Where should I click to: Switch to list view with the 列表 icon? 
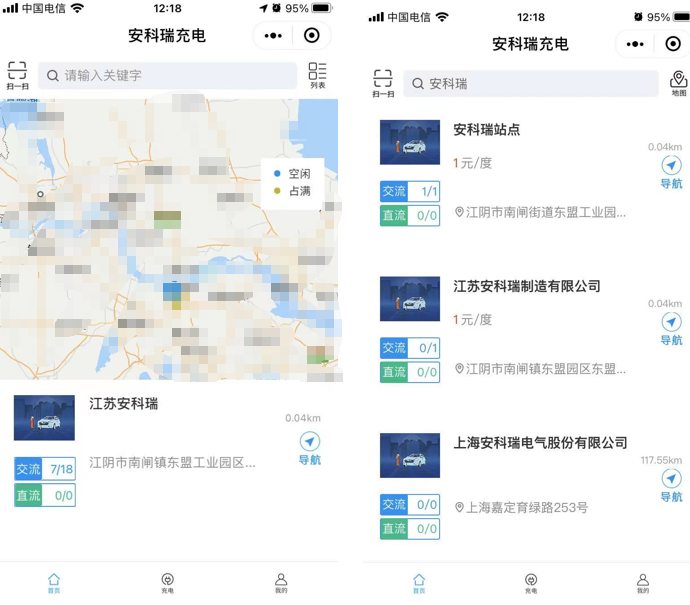[317, 76]
